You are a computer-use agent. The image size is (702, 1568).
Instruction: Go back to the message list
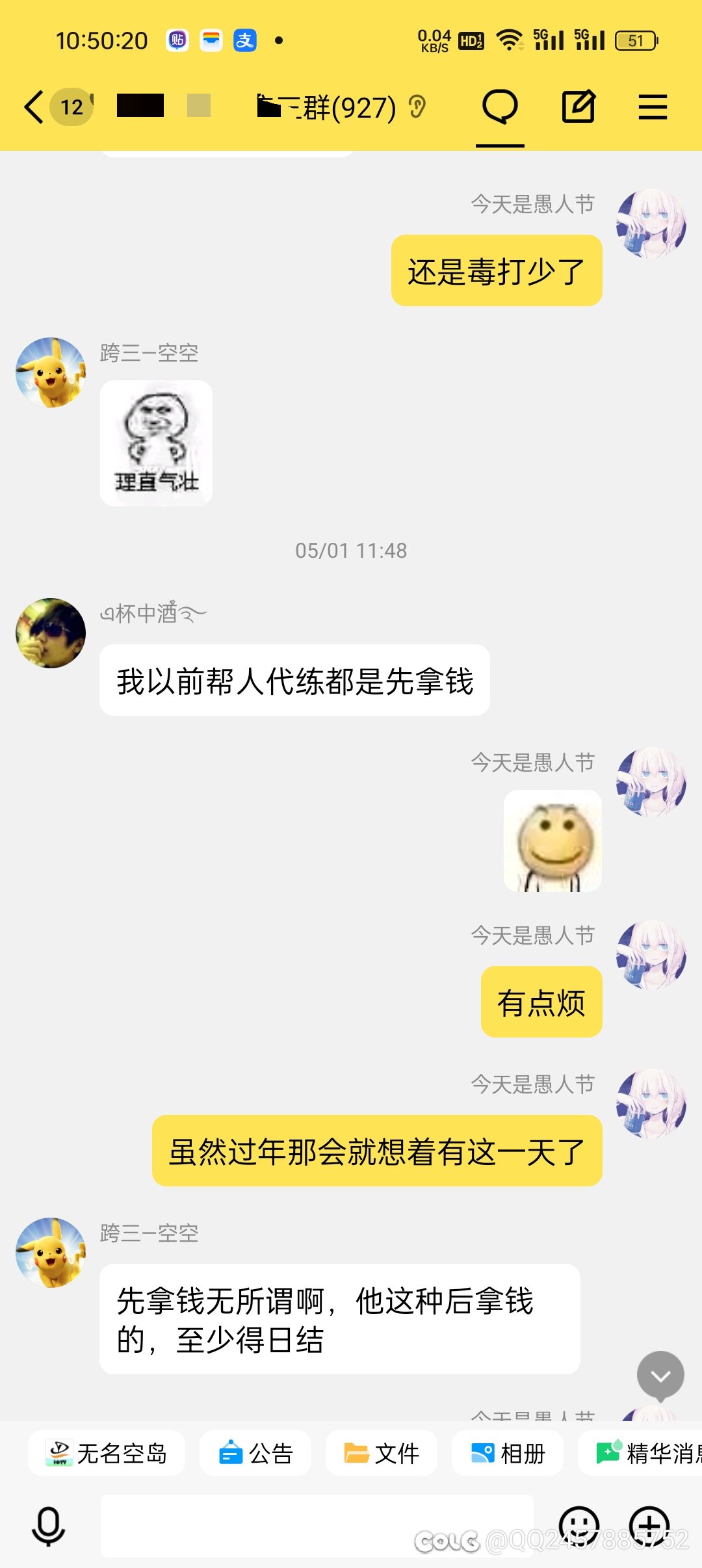point(34,107)
